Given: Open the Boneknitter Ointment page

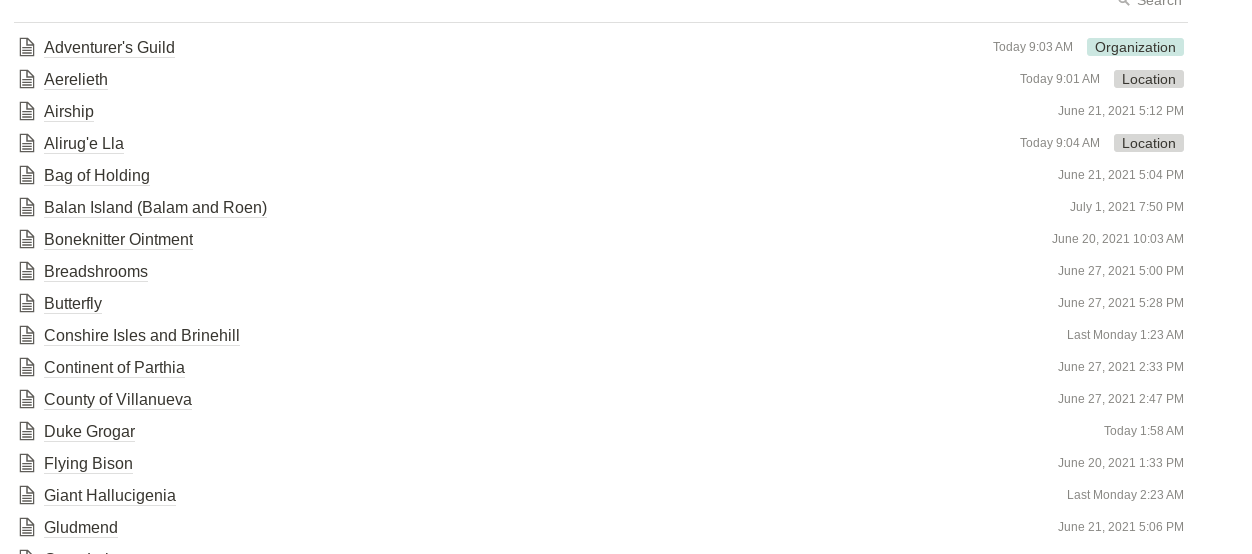Looking at the screenshot, I should point(118,239).
